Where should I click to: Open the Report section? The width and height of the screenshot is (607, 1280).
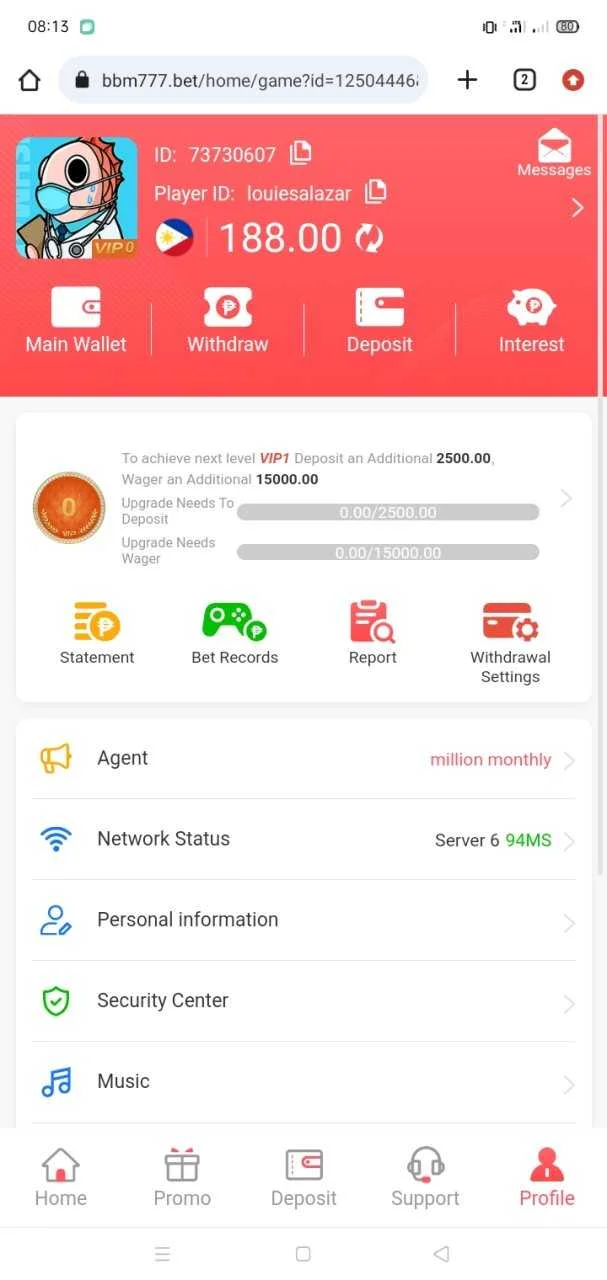(372, 634)
